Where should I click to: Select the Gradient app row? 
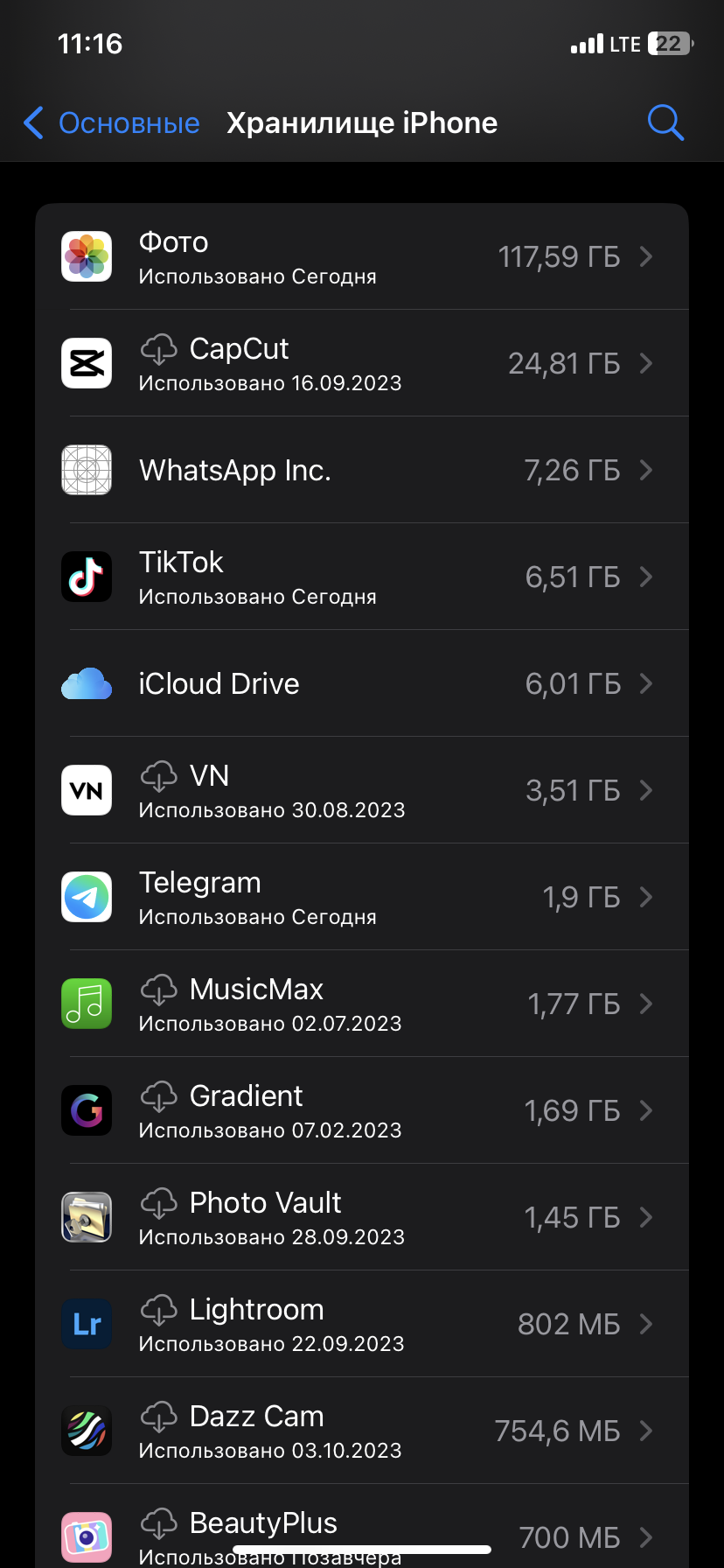[x=362, y=1111]
